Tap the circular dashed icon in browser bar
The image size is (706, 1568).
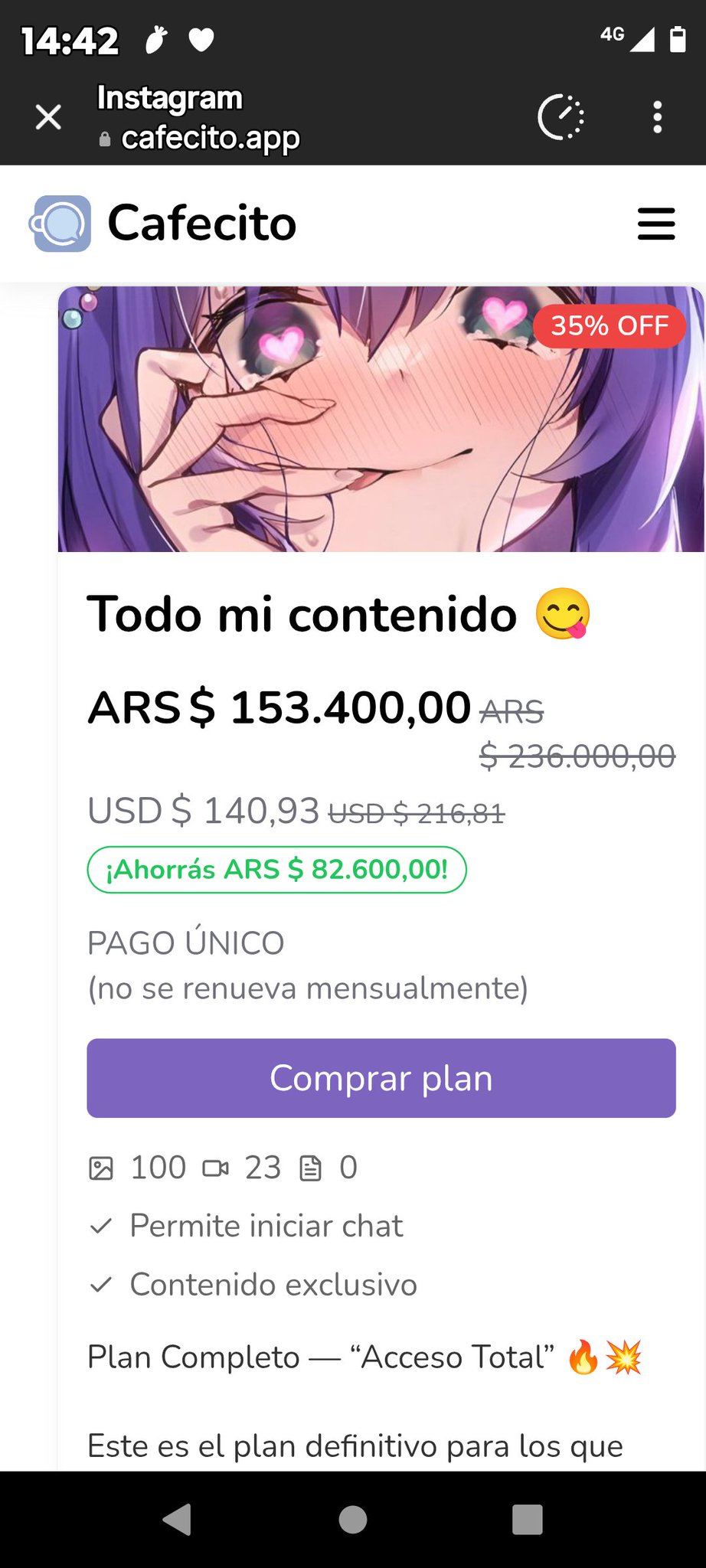561,118
